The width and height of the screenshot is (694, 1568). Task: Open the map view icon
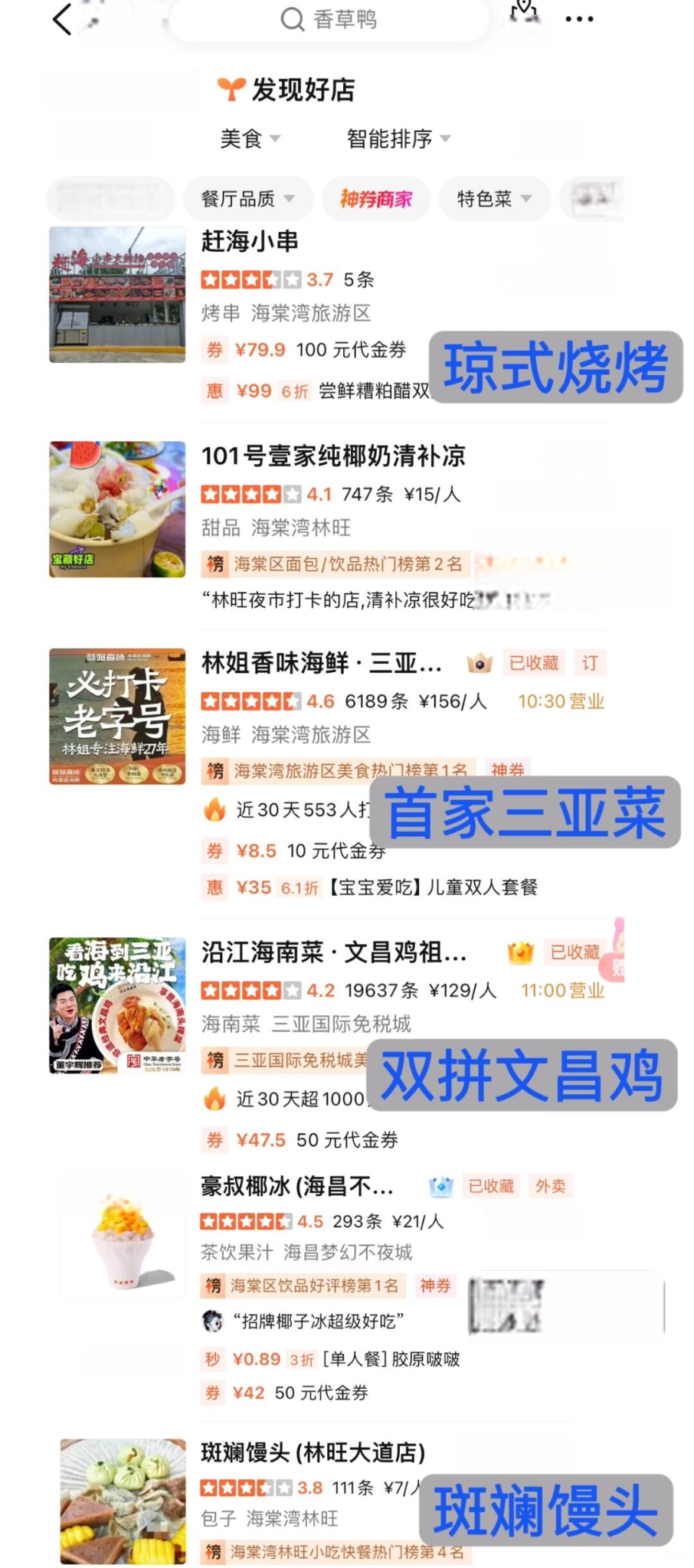524,11
